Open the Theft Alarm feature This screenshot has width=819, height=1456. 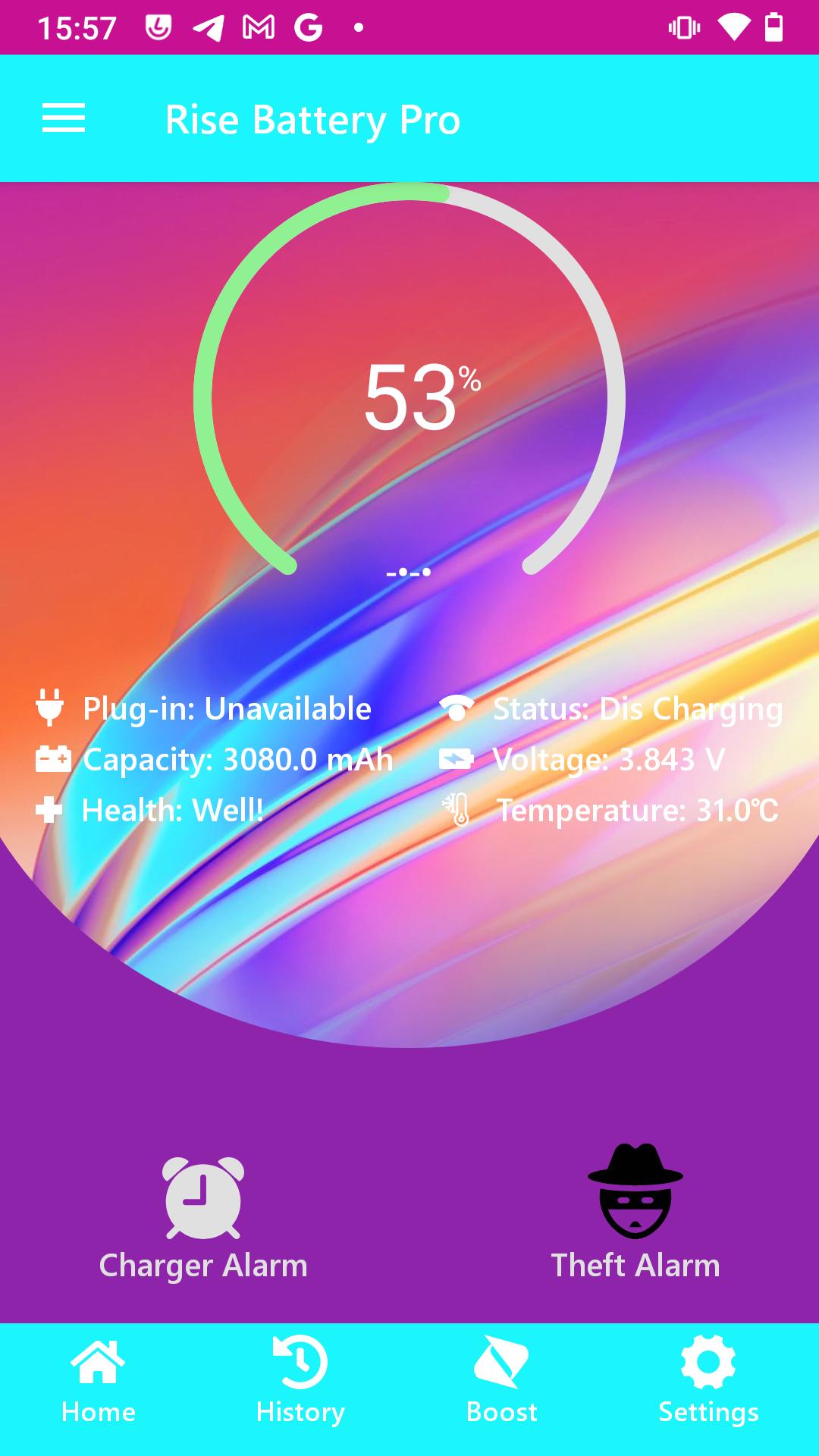click(635, 1213)
